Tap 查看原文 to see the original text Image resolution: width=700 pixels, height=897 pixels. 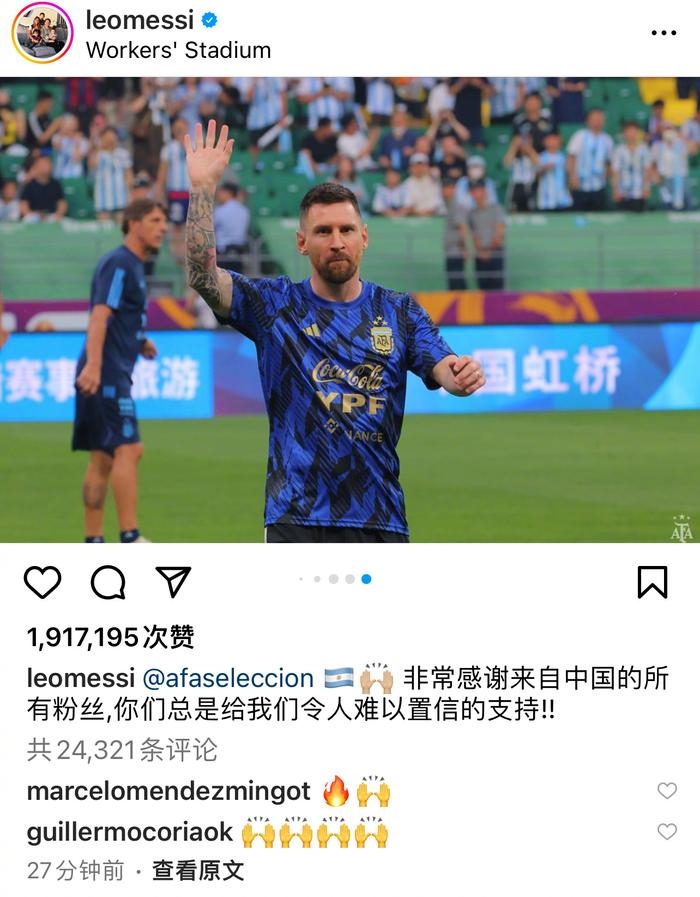click(x=198, y=870)
